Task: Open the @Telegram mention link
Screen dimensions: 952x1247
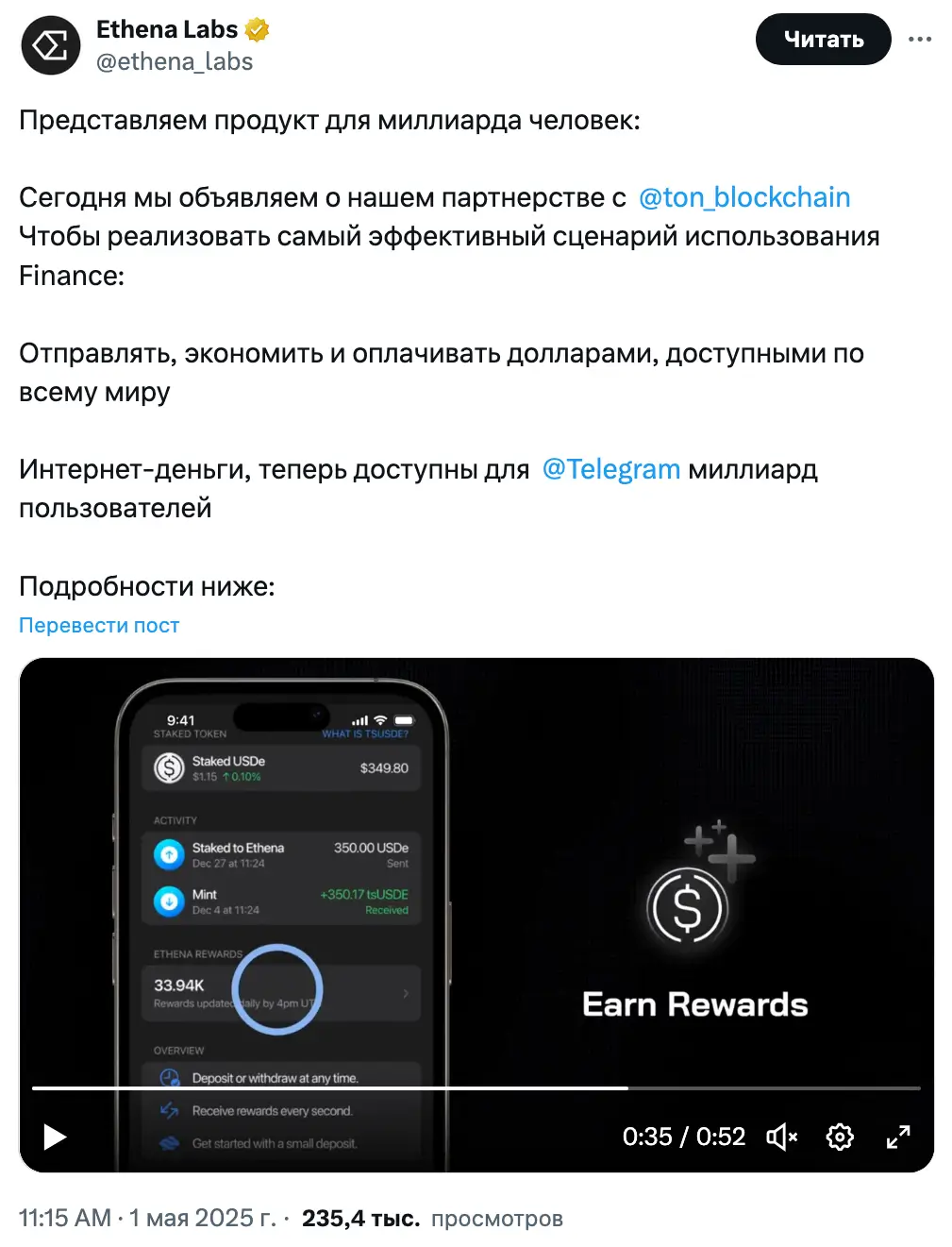Action: pos(610,469)
